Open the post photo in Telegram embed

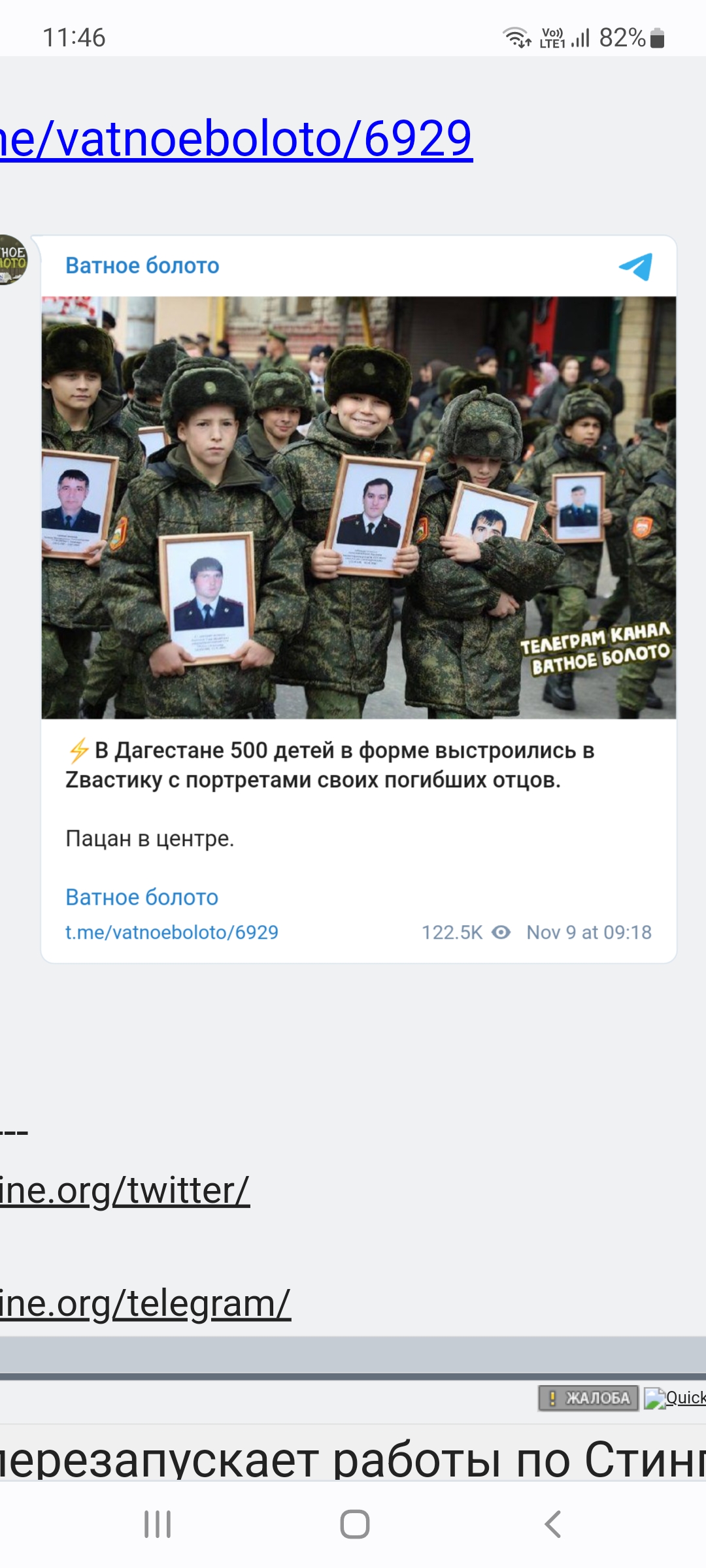[358, 508]
